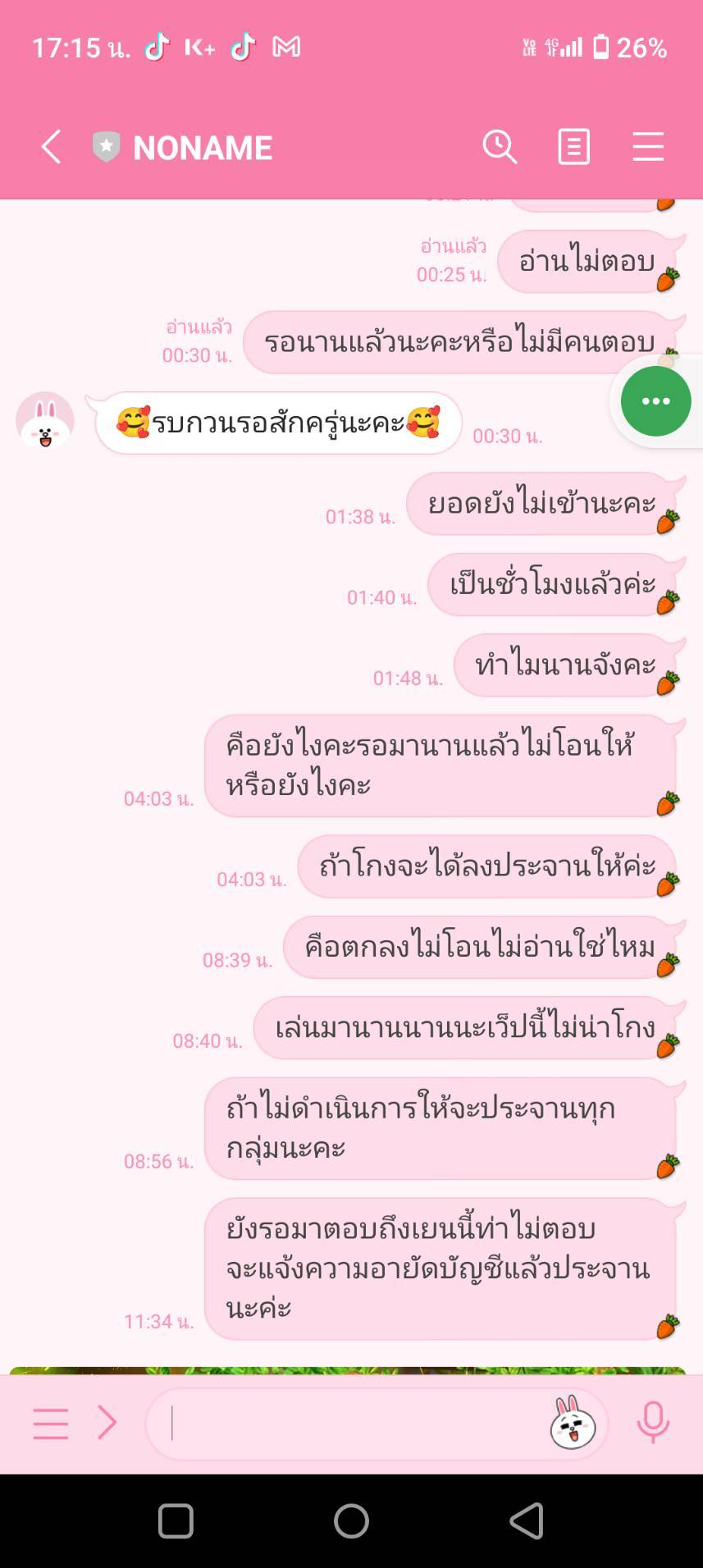Image resolution: width=703 pixels, height=1568 pixels.
Task: Open the sticker picker bunny icon
Action: click(x=573, y=1423)
